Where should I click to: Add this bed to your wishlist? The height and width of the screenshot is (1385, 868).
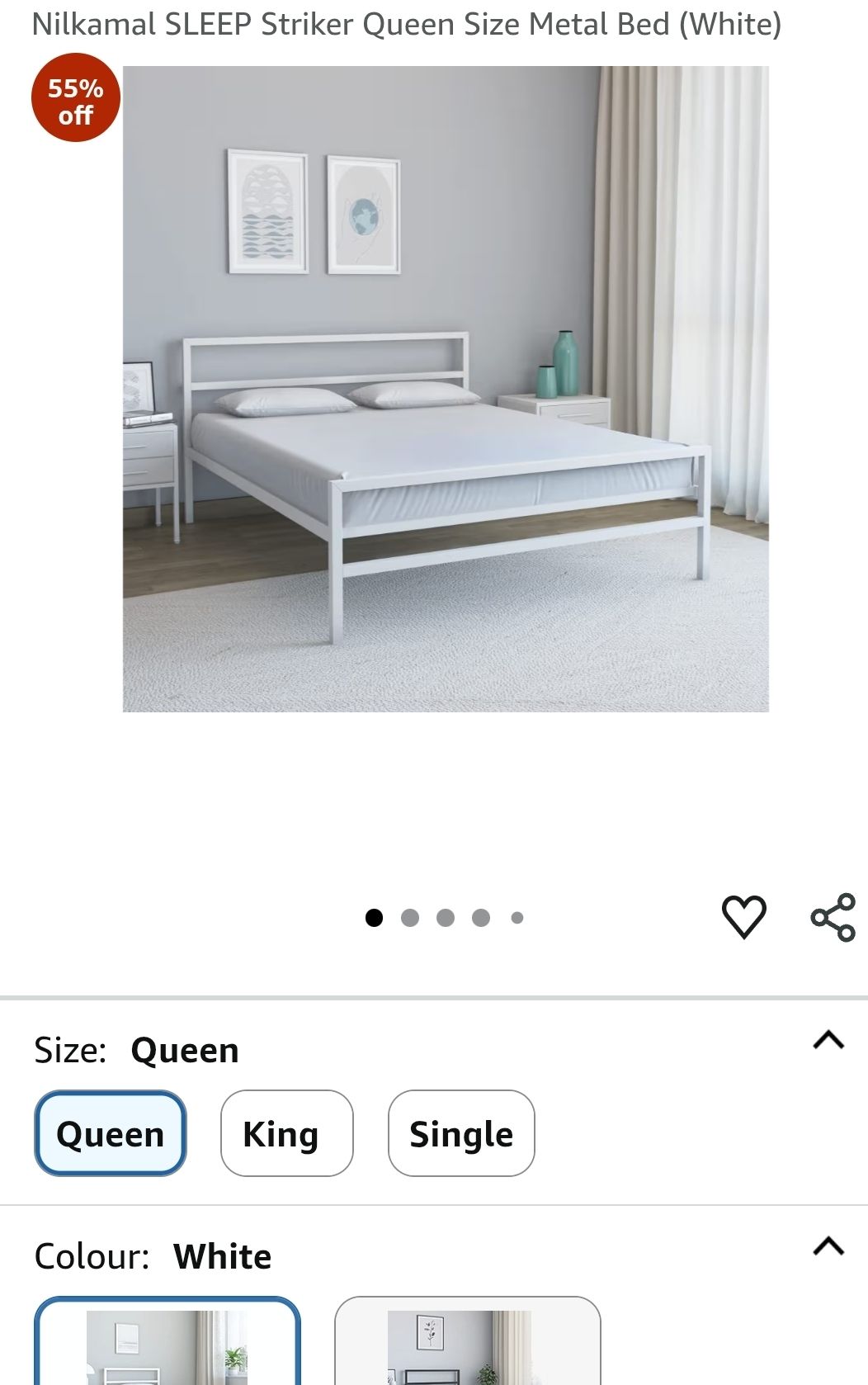click(x=743, y=917)
